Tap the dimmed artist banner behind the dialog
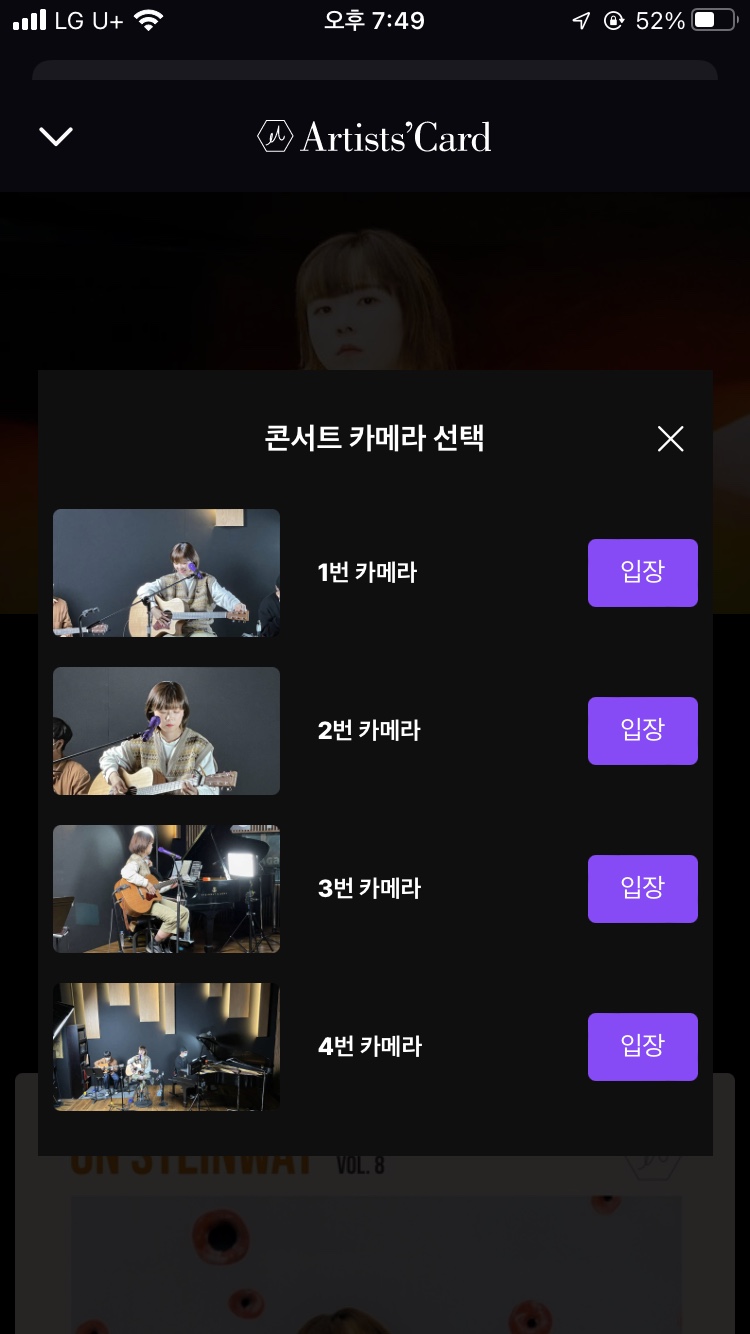 (x=375, y=280)
